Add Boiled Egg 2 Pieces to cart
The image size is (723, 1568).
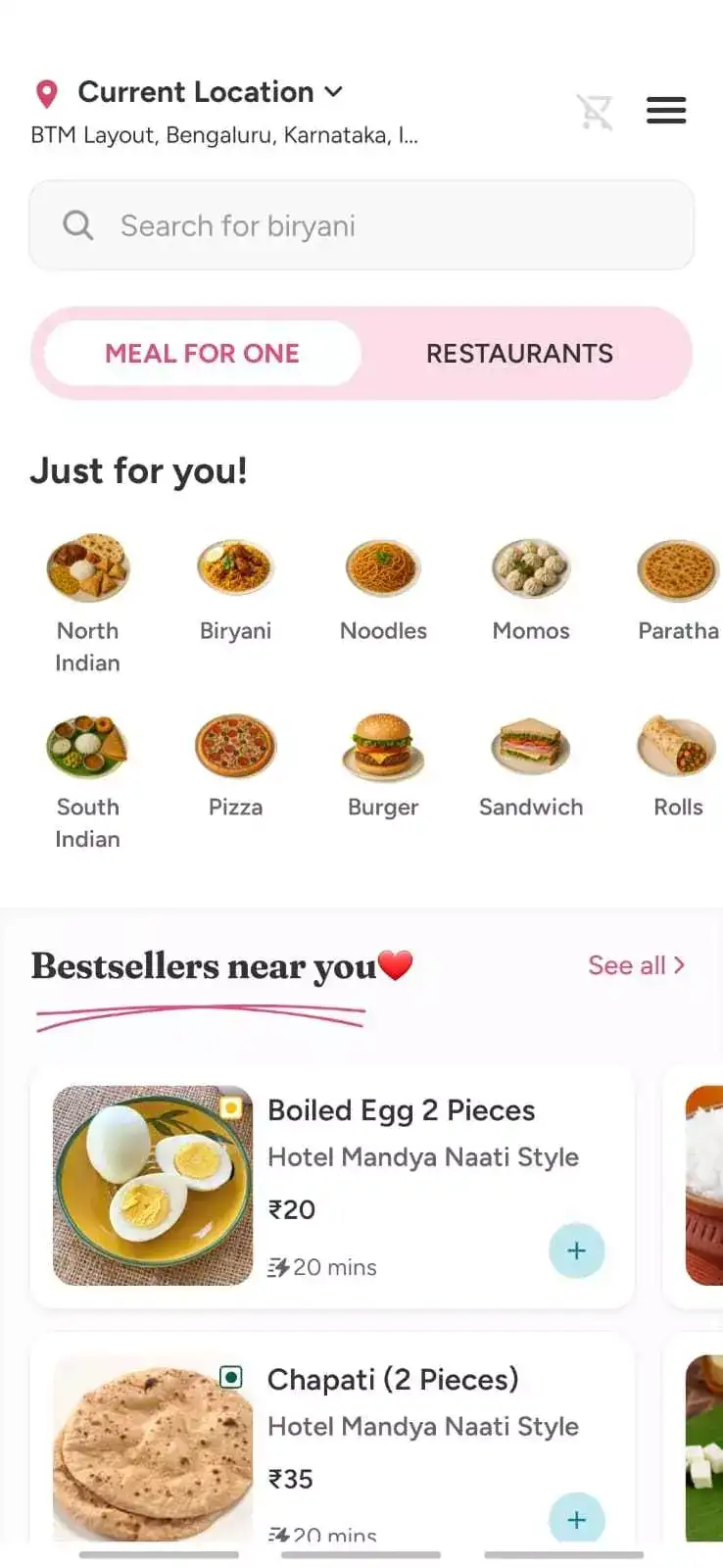[576, 1250]
